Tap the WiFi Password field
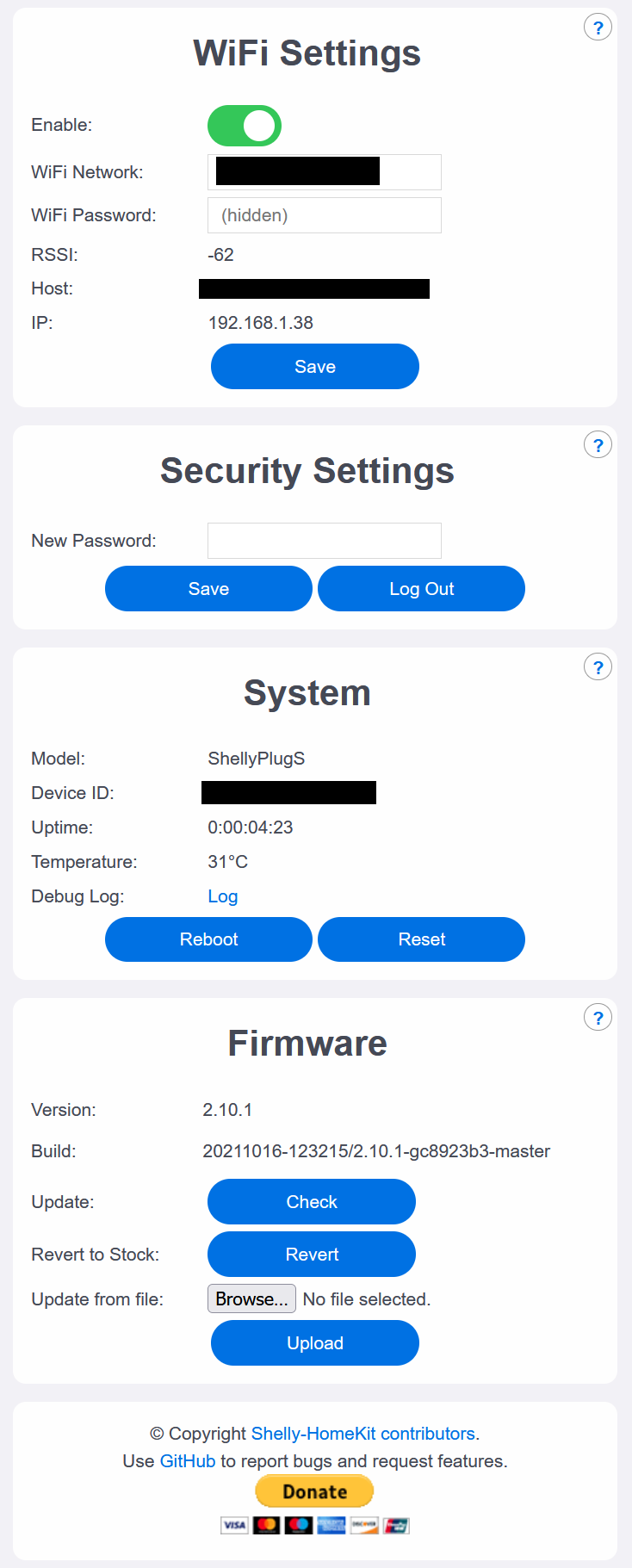Image resolution: width=632 pixels, height=1568 pixels. pos(325,215)
